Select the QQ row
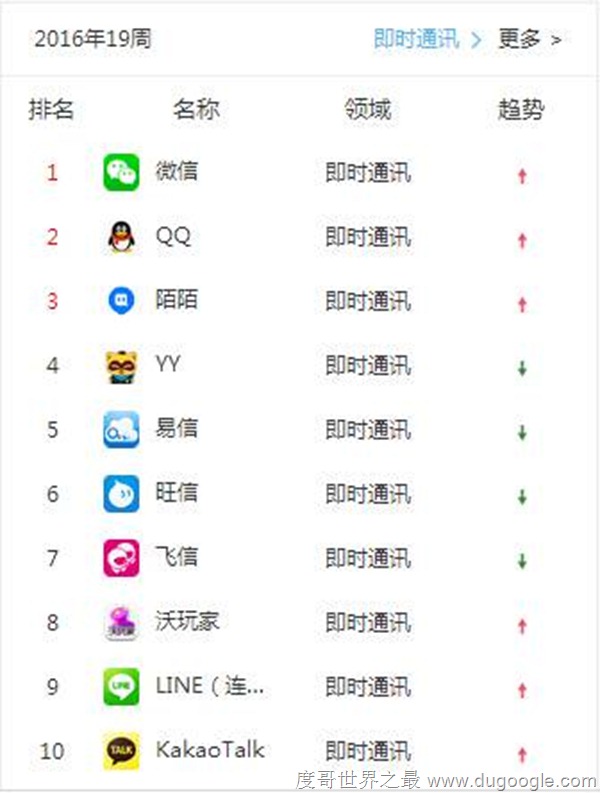Screen dimensions: 600x793 point(172,236)
